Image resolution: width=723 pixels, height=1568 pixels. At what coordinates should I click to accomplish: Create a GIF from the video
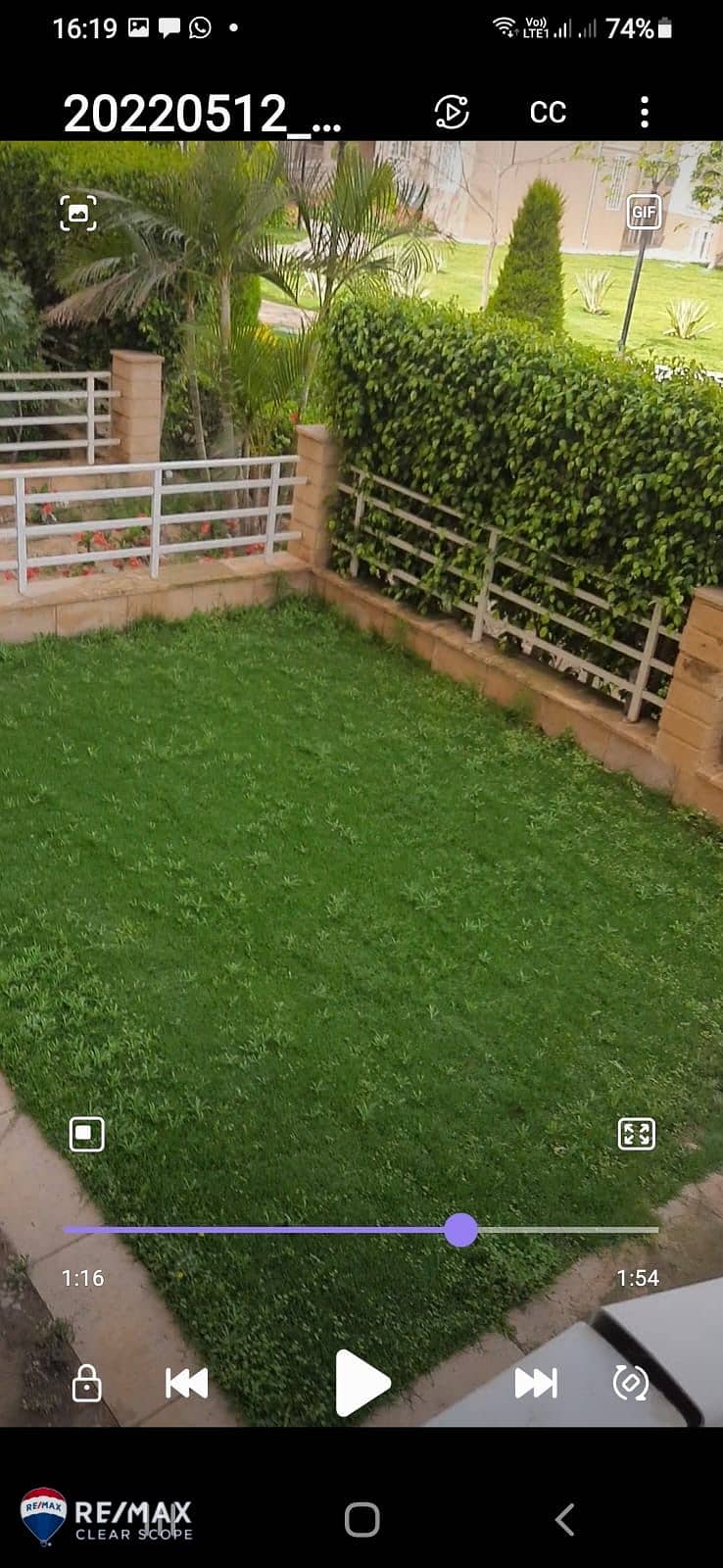pyautogui.click(x=644, y=212)
